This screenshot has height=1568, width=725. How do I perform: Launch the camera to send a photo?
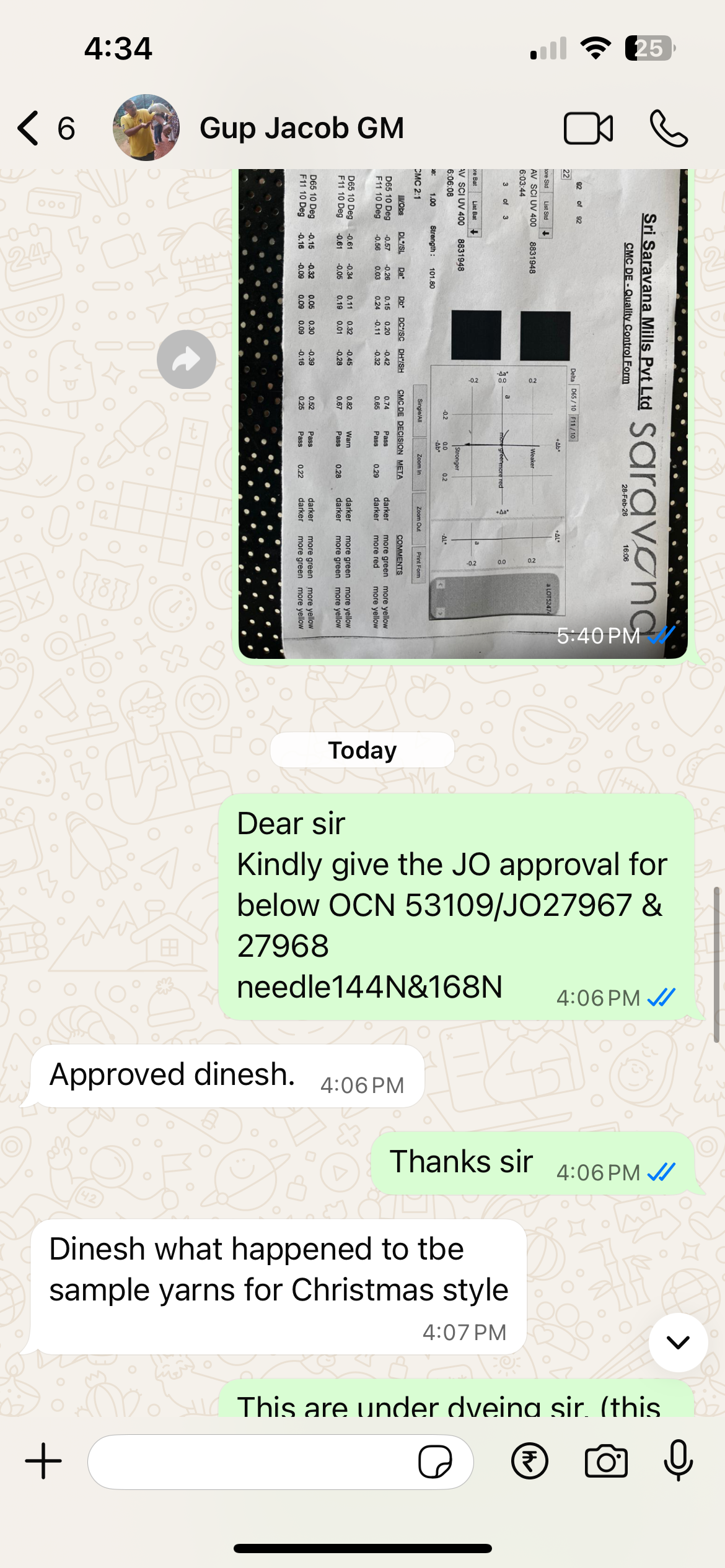point(606,1461)
